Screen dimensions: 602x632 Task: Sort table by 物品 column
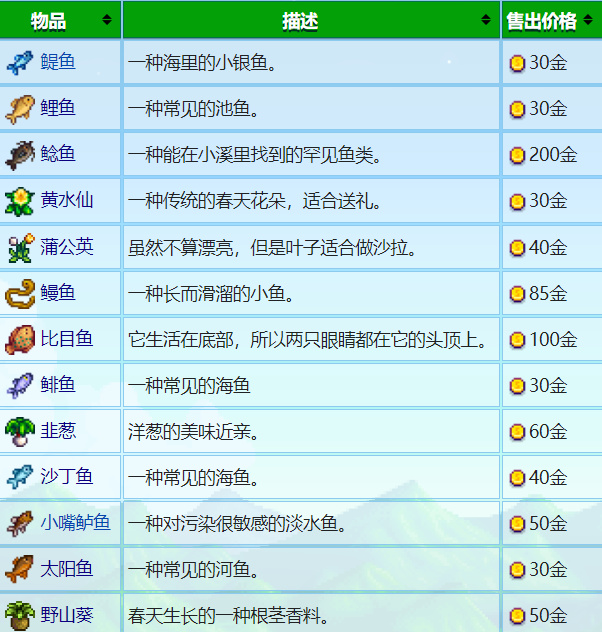coord(60,20)
